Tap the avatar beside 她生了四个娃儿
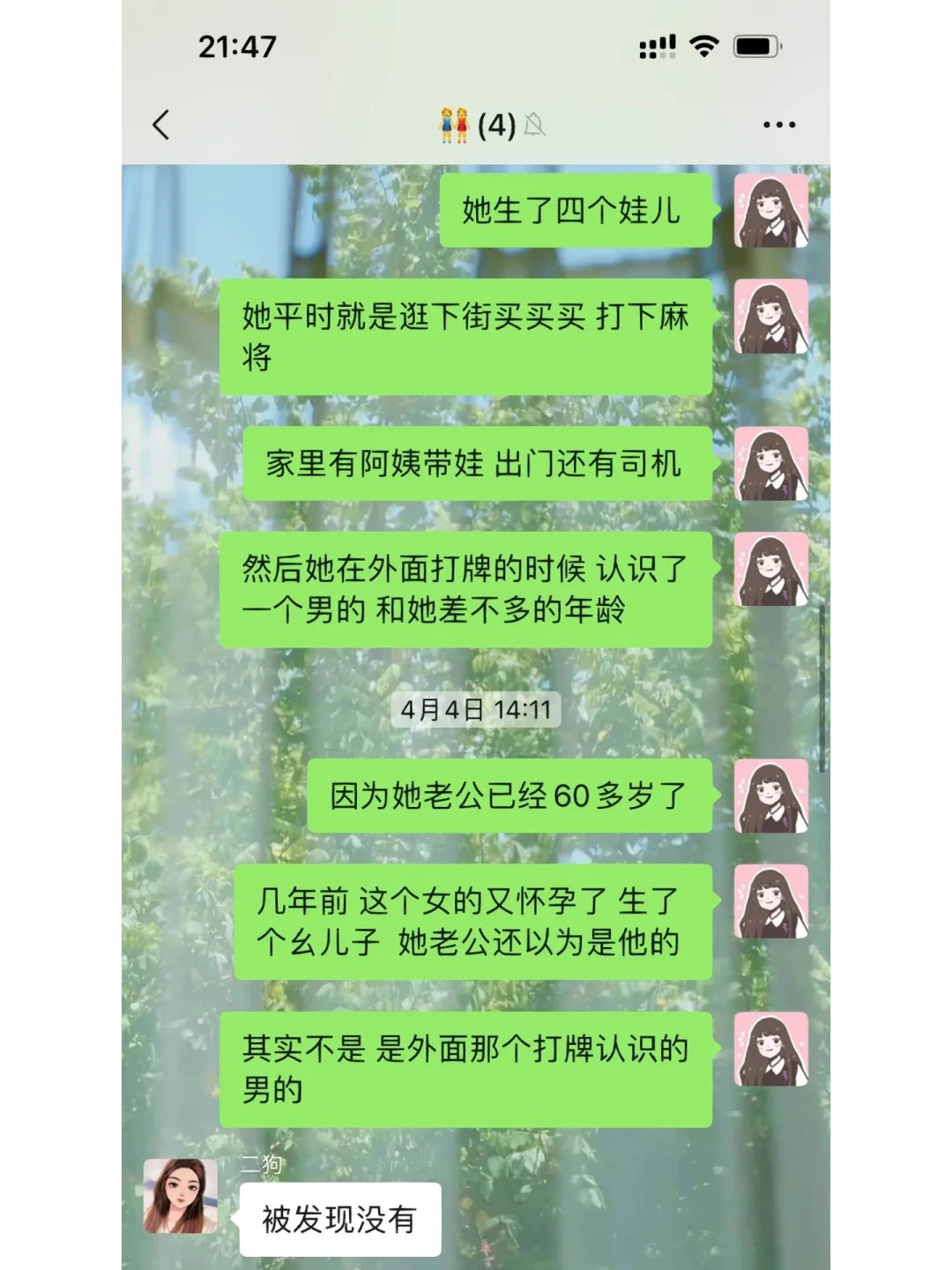 pyautogui.click(x=771, y=210)
